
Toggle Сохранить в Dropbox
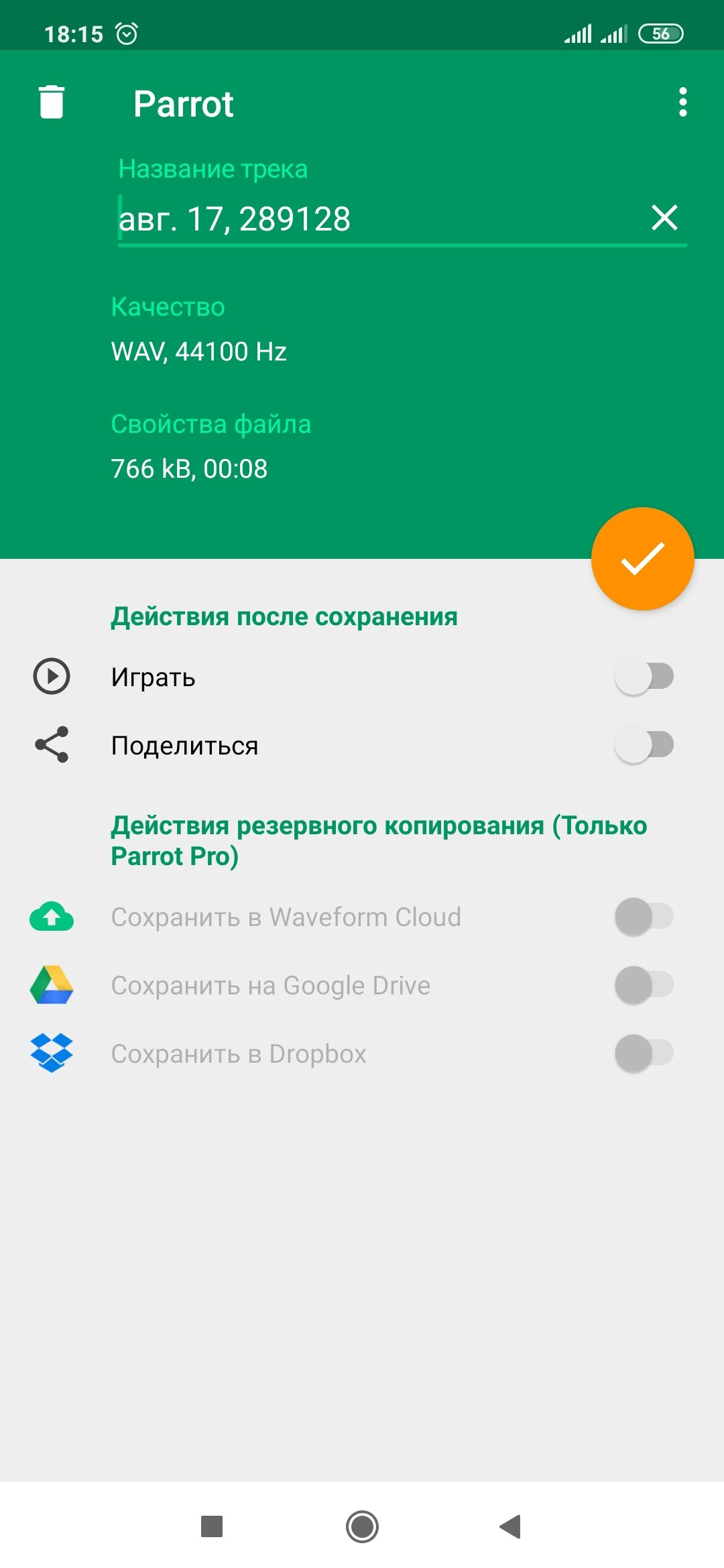coord(644,1053)
